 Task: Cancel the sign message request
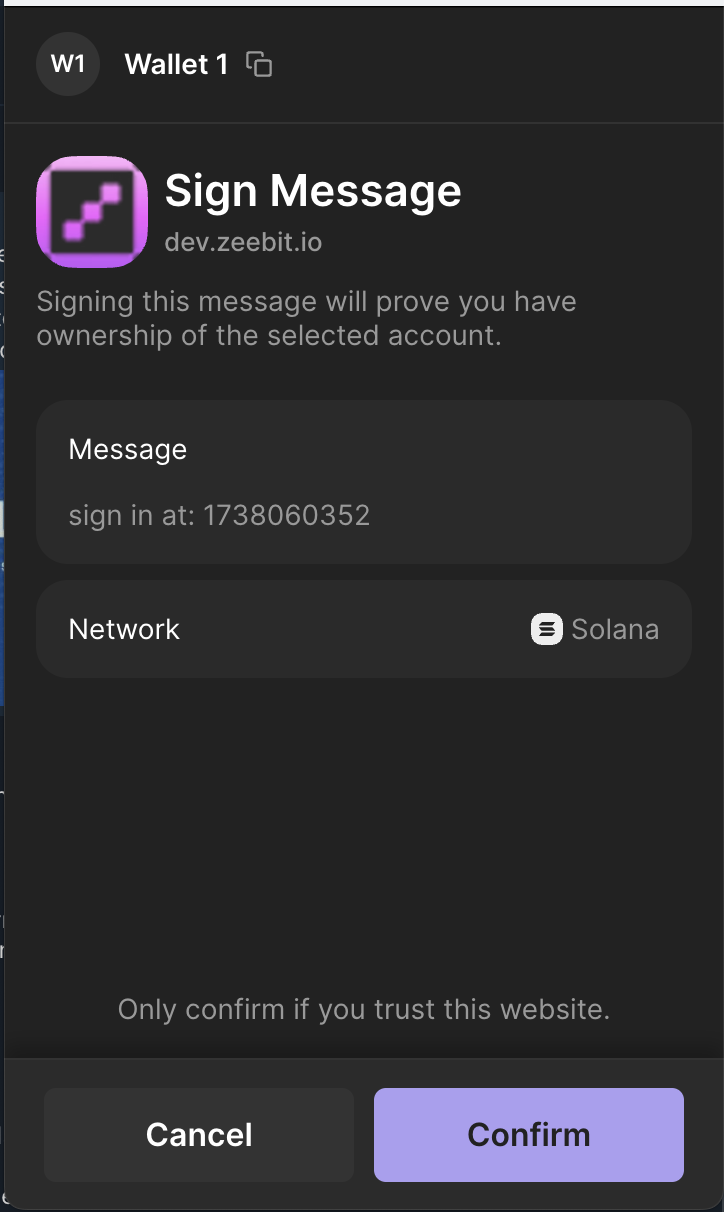pyautogui.click(x=199, y=1135)
